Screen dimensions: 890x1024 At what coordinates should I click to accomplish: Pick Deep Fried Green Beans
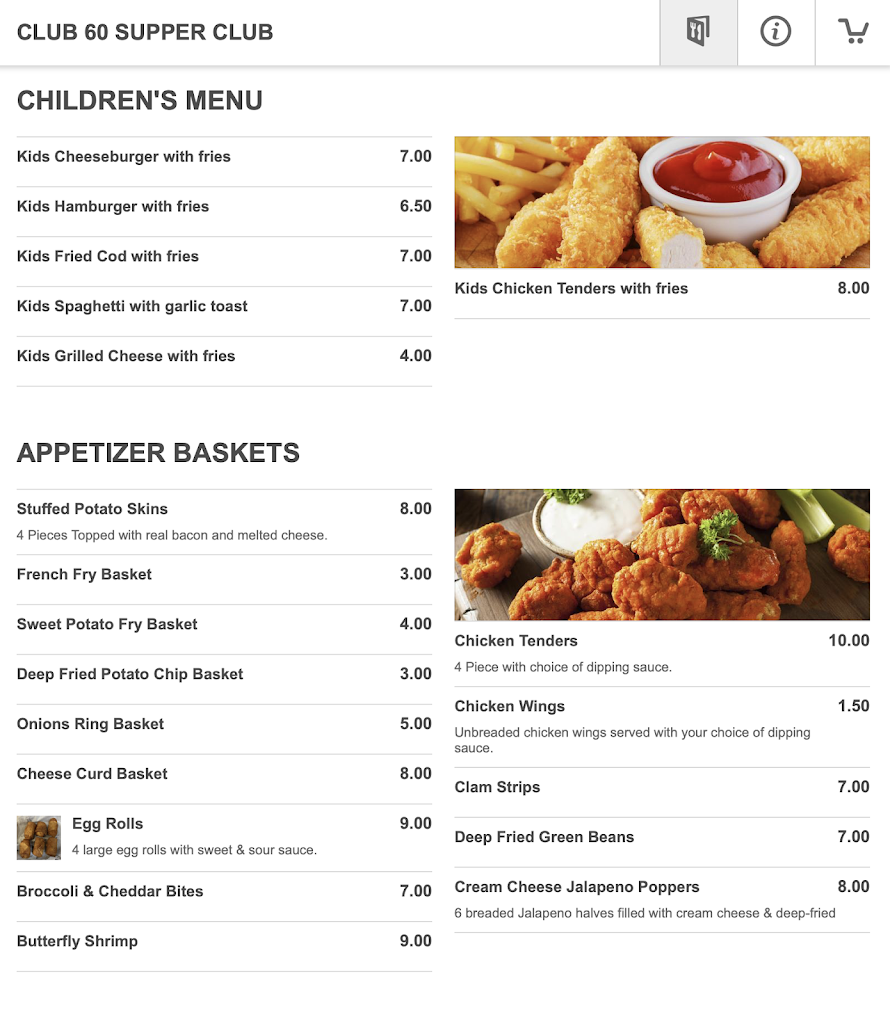click(544, 838)
